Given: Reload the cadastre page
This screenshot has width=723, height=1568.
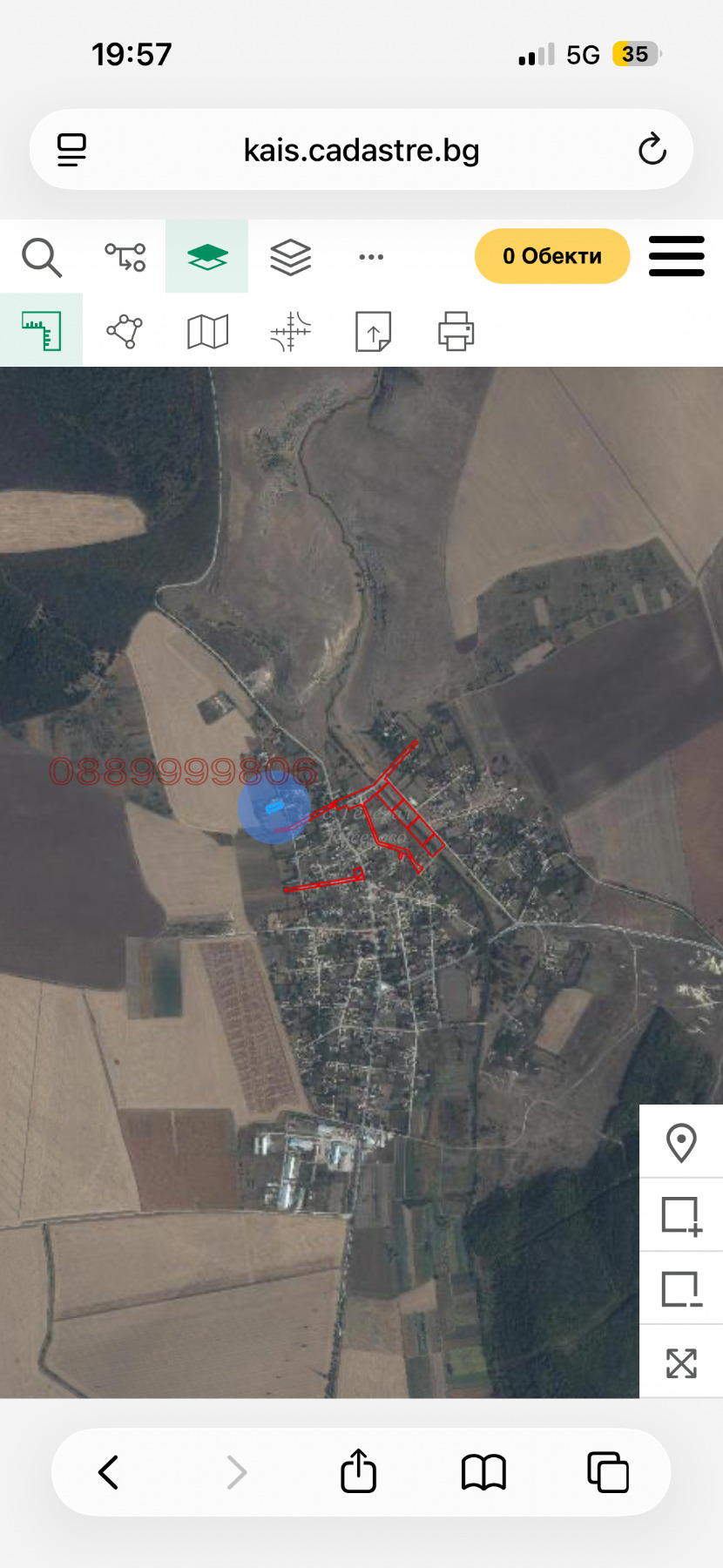Looking at the screenshot, I should coord(653,149).
